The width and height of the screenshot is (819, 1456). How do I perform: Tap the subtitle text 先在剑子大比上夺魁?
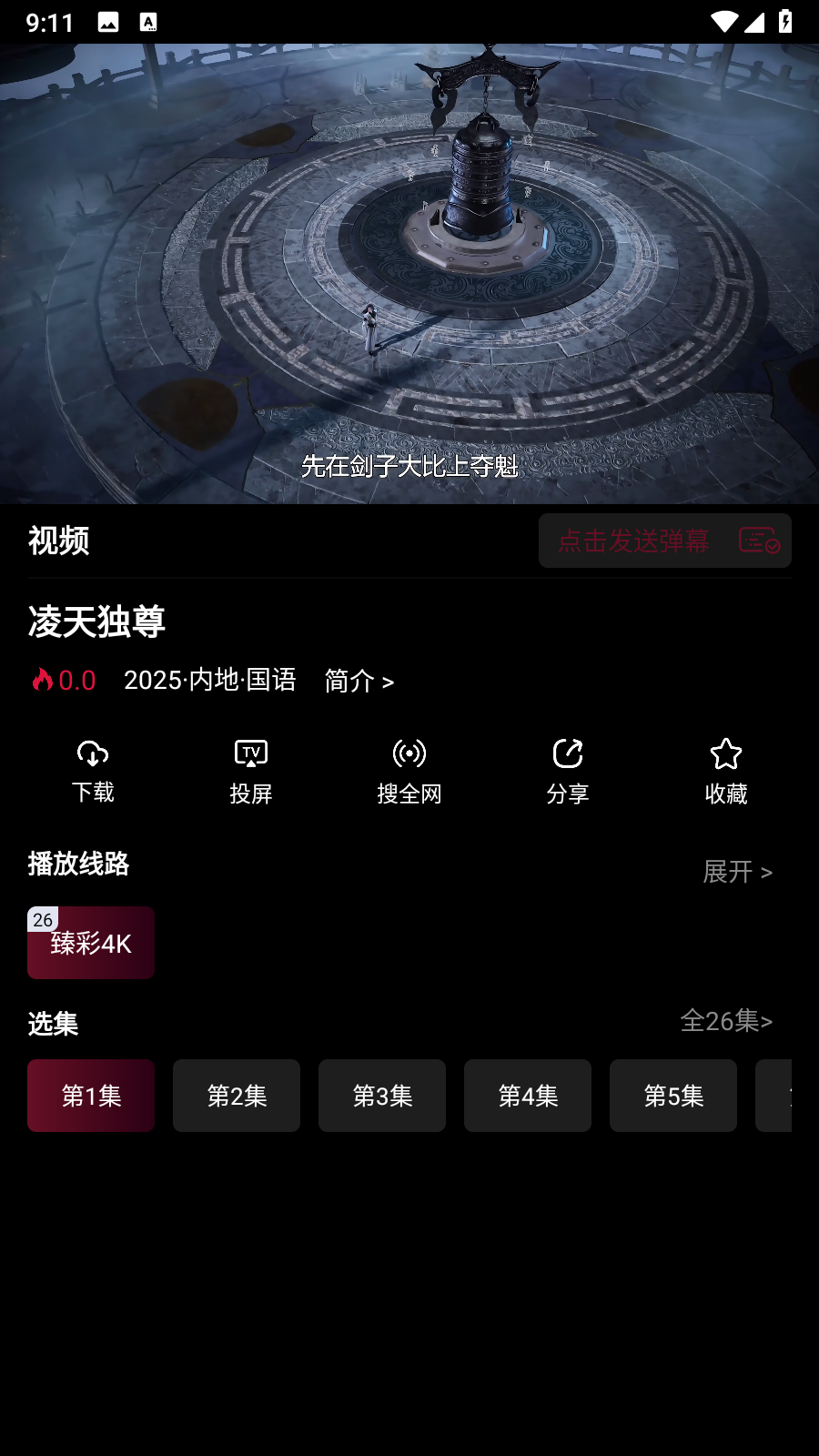tap(409, 469)
